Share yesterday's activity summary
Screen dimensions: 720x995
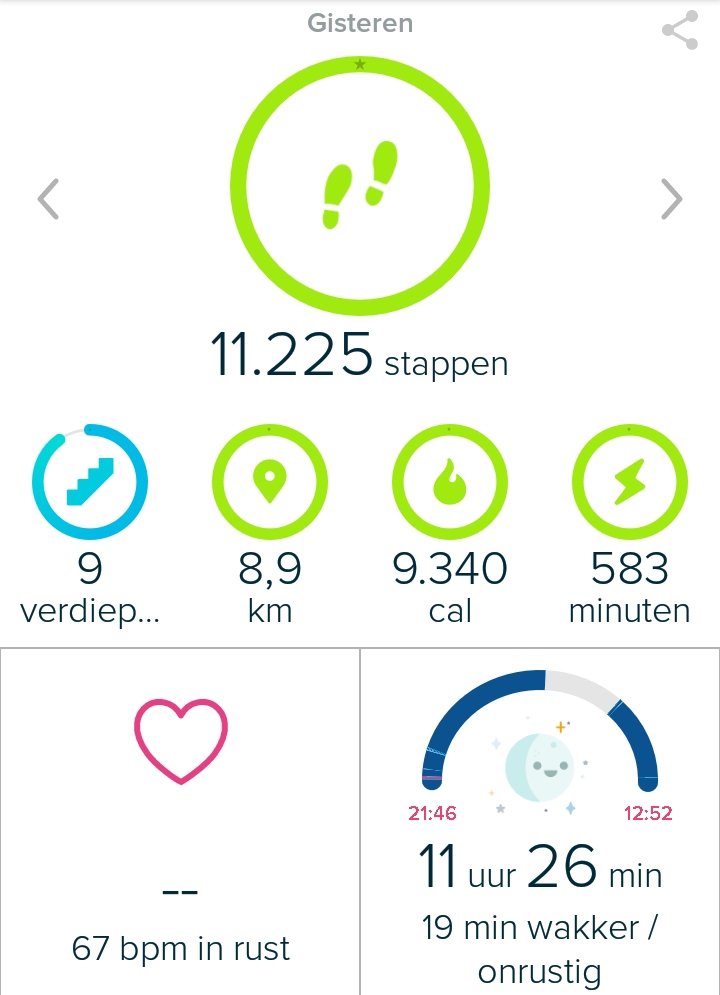(x=680, y=31)
